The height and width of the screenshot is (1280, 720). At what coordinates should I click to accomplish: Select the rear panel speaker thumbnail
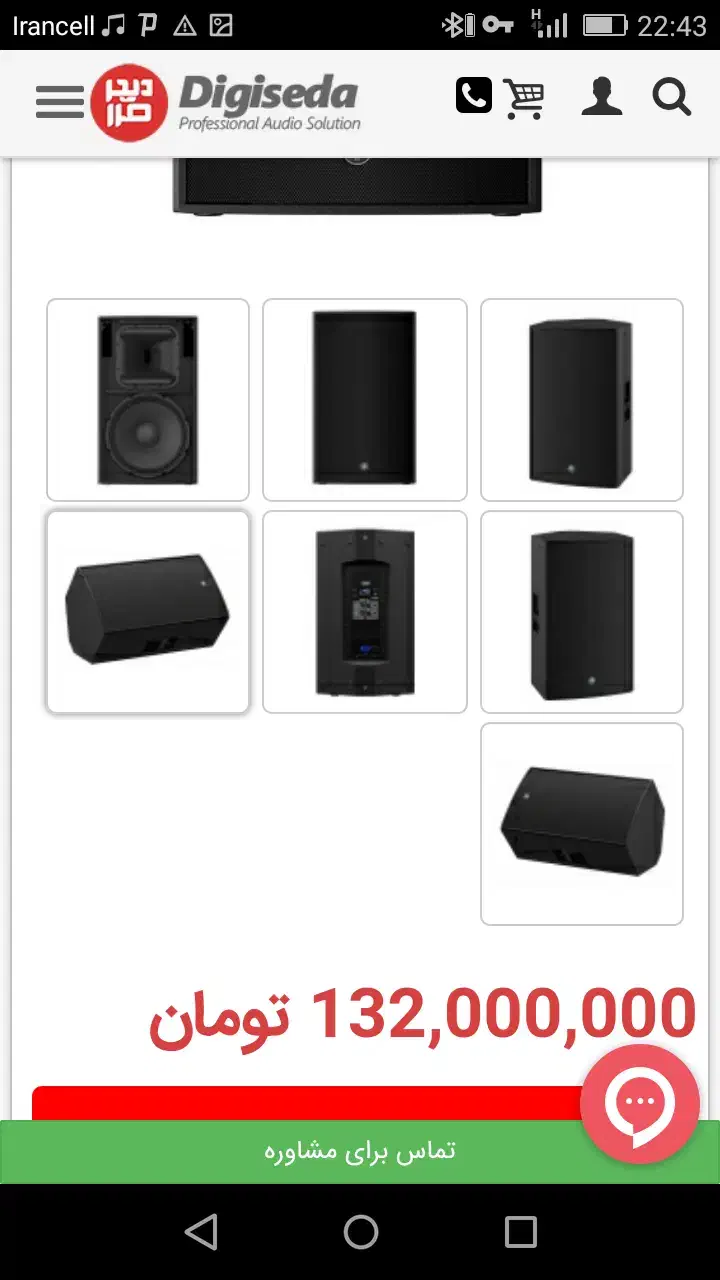click(364, 612)
